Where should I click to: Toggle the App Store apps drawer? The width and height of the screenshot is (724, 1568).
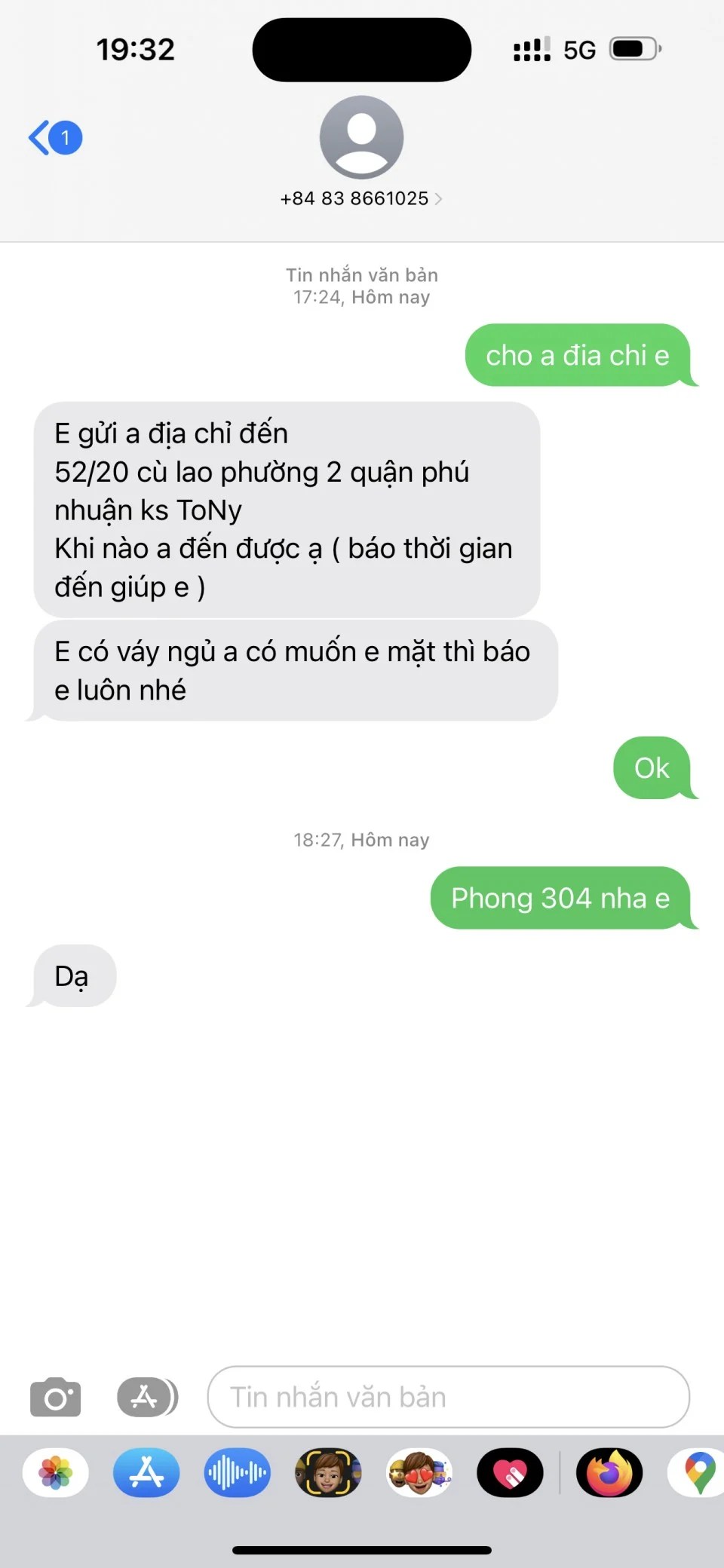147,1397
